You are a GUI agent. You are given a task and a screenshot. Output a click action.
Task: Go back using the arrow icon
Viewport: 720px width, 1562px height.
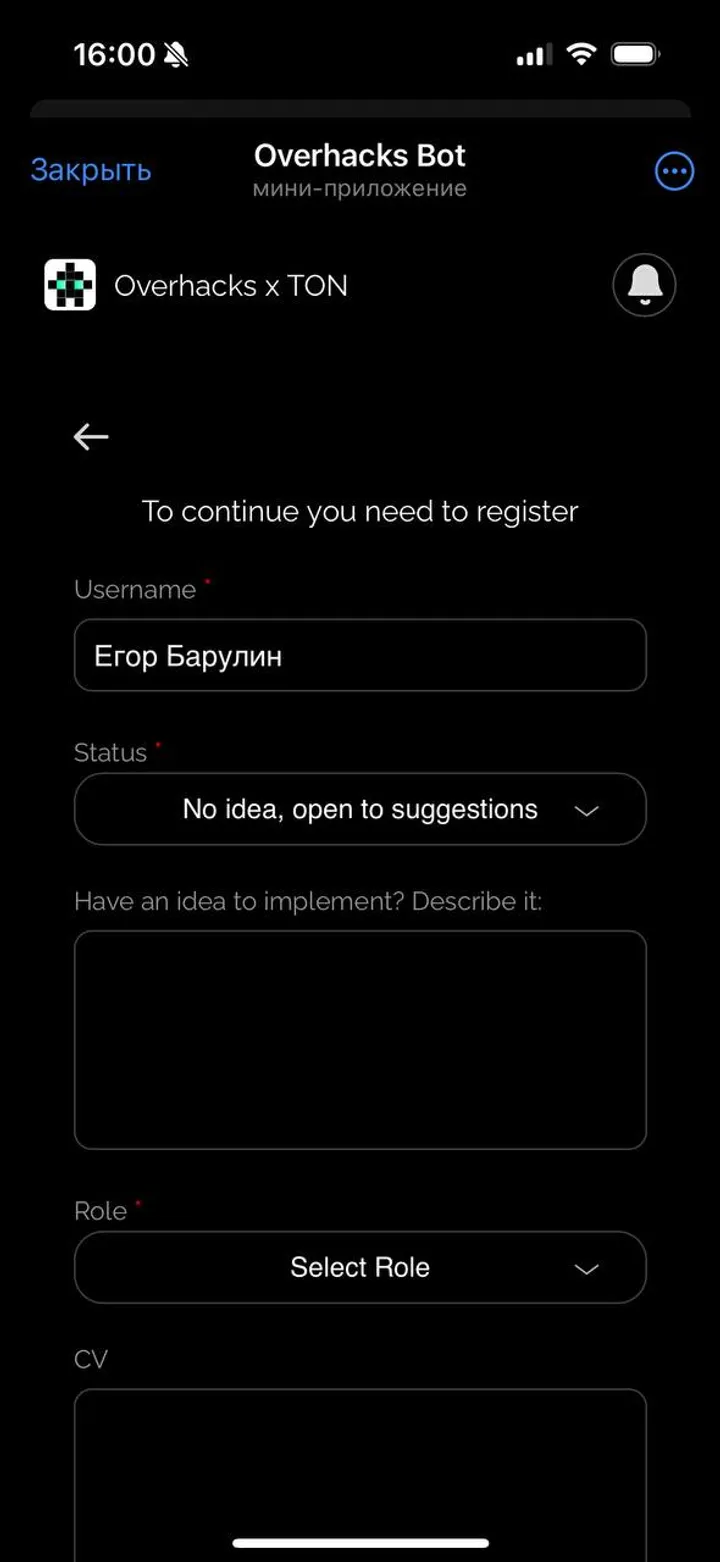(91, 436)
